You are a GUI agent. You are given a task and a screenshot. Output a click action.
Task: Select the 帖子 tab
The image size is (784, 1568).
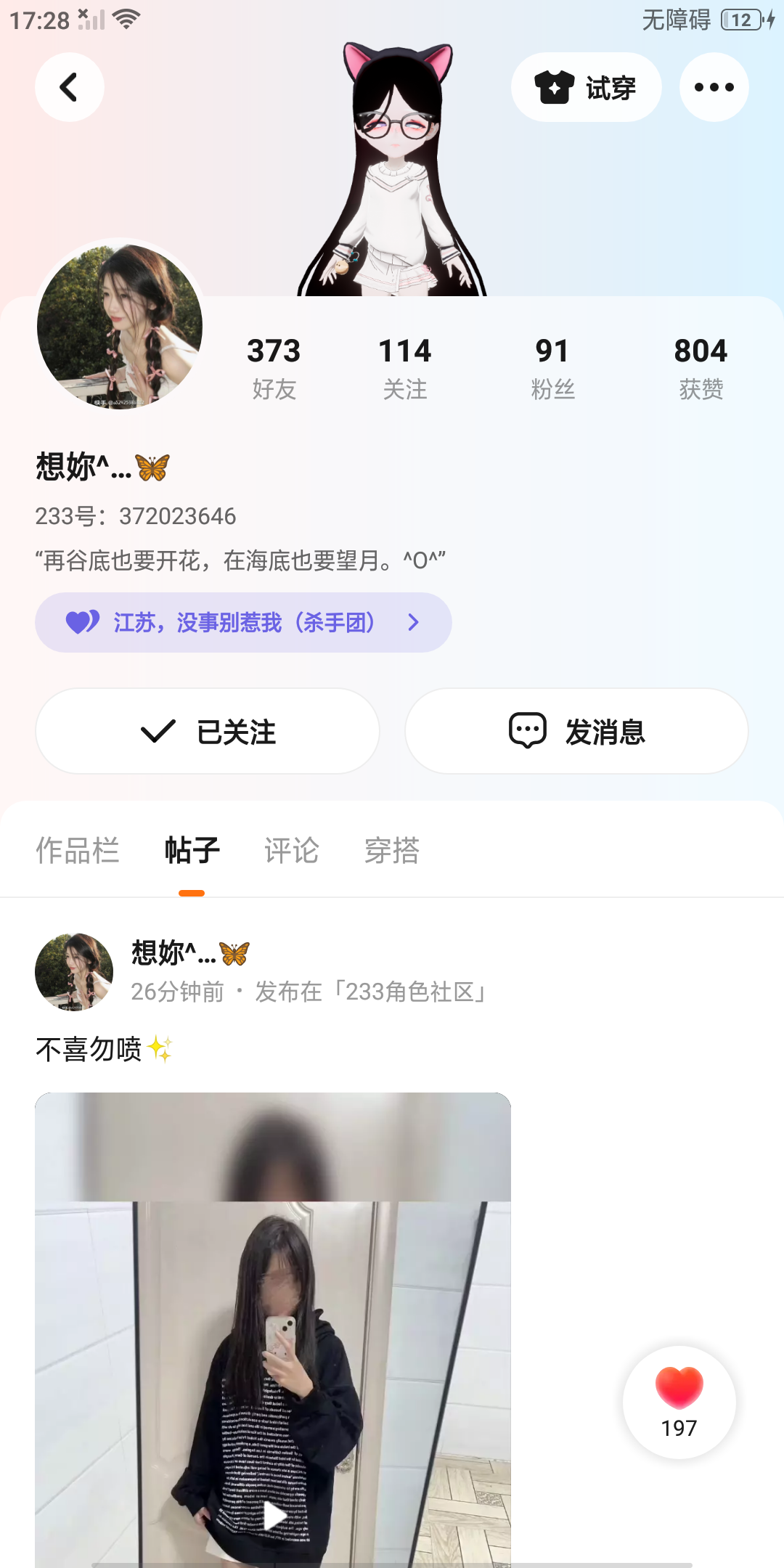192,850
